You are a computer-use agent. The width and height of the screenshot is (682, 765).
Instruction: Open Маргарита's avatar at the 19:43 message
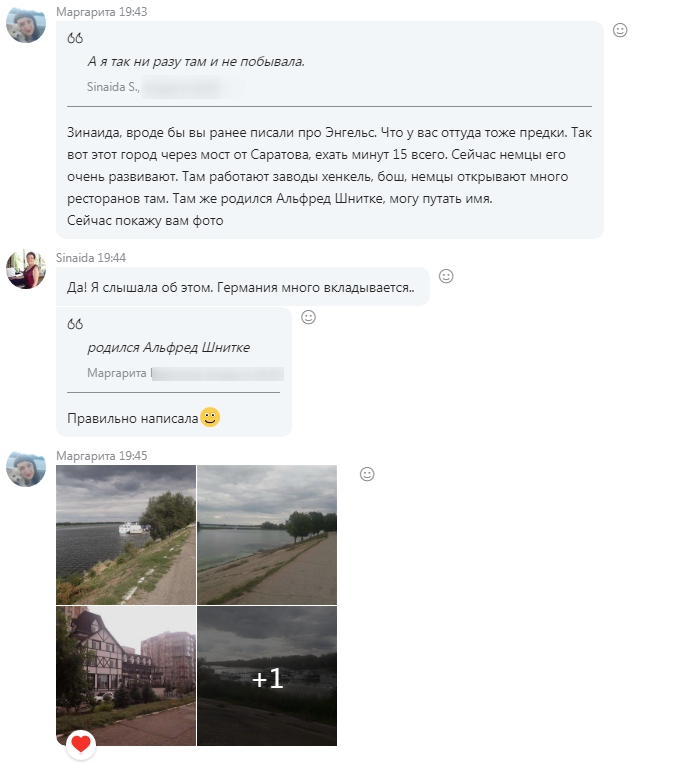click(x=26, y=23)
